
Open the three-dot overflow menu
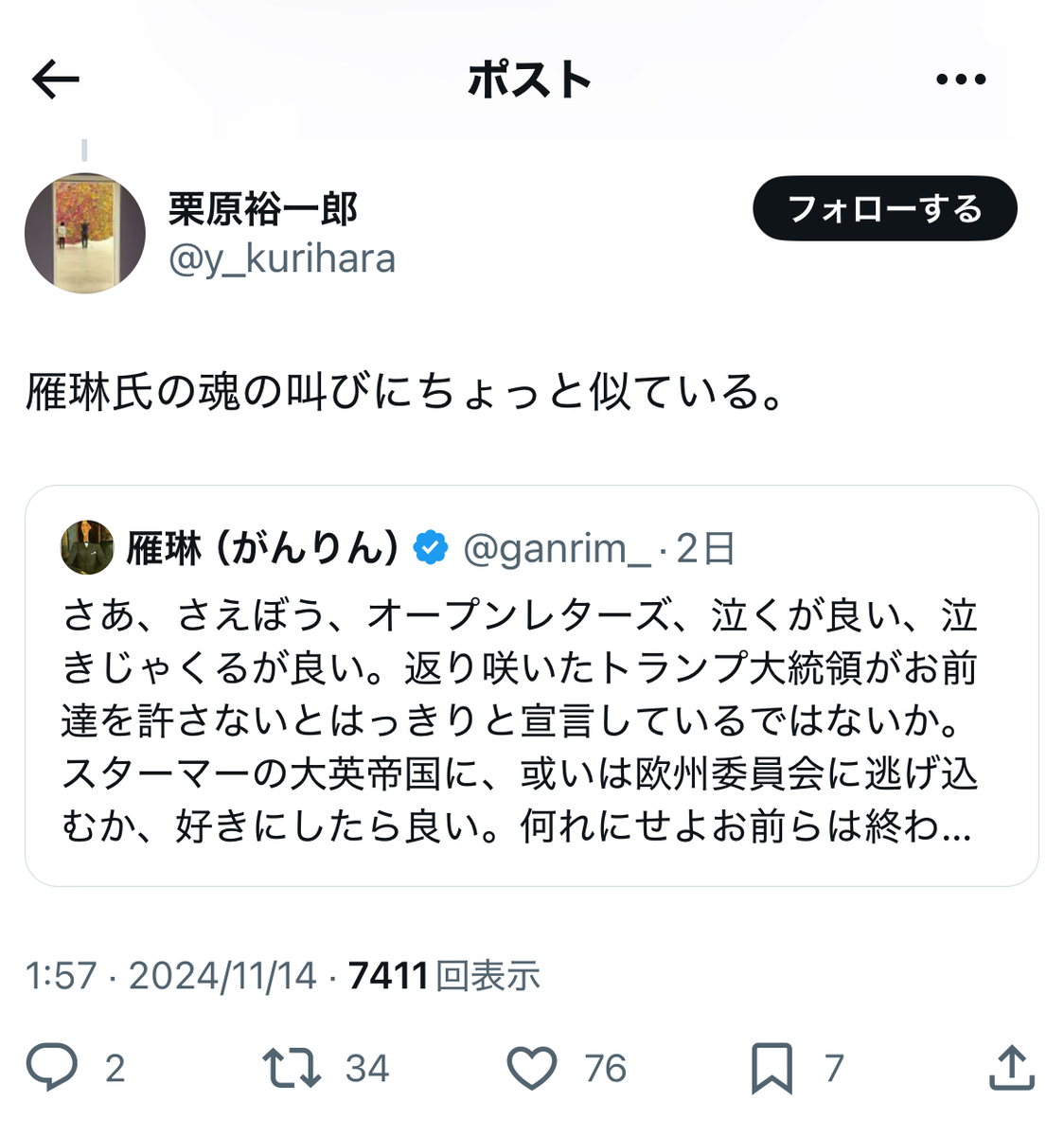[x=961, y=80]
